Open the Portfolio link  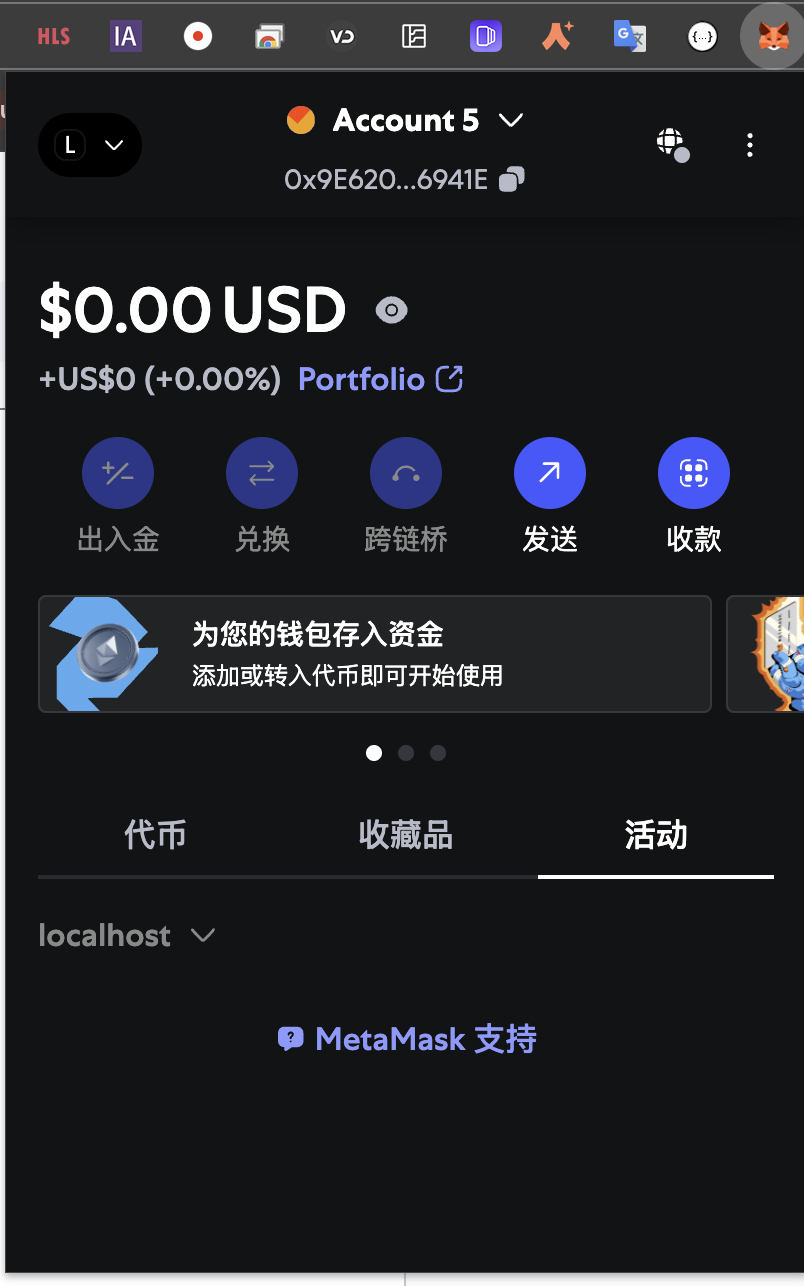[x=381, y=379]
